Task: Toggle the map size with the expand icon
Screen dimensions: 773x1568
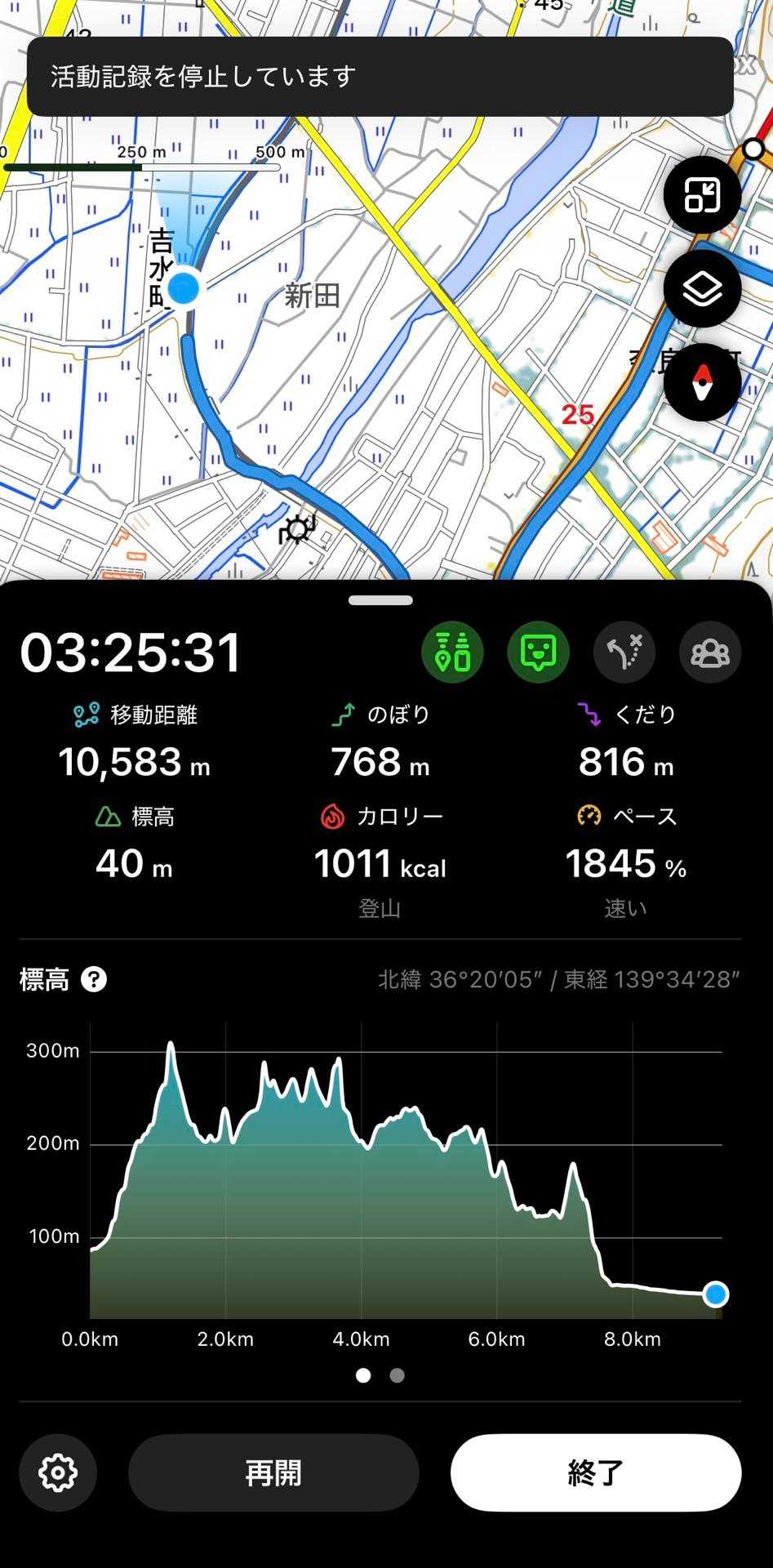Action: [702, 196]
